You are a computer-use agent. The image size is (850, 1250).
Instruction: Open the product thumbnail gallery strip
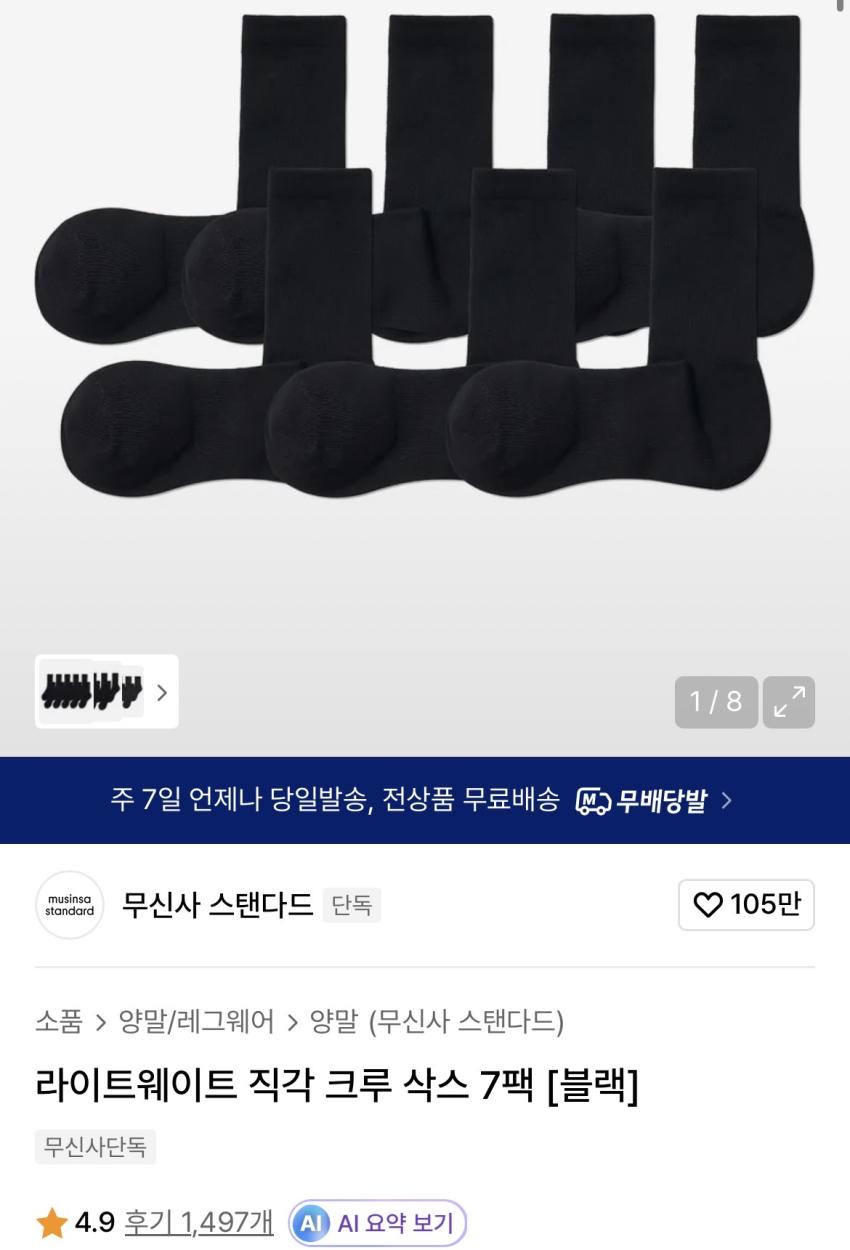pyautogui.click(x=106, y=692)
